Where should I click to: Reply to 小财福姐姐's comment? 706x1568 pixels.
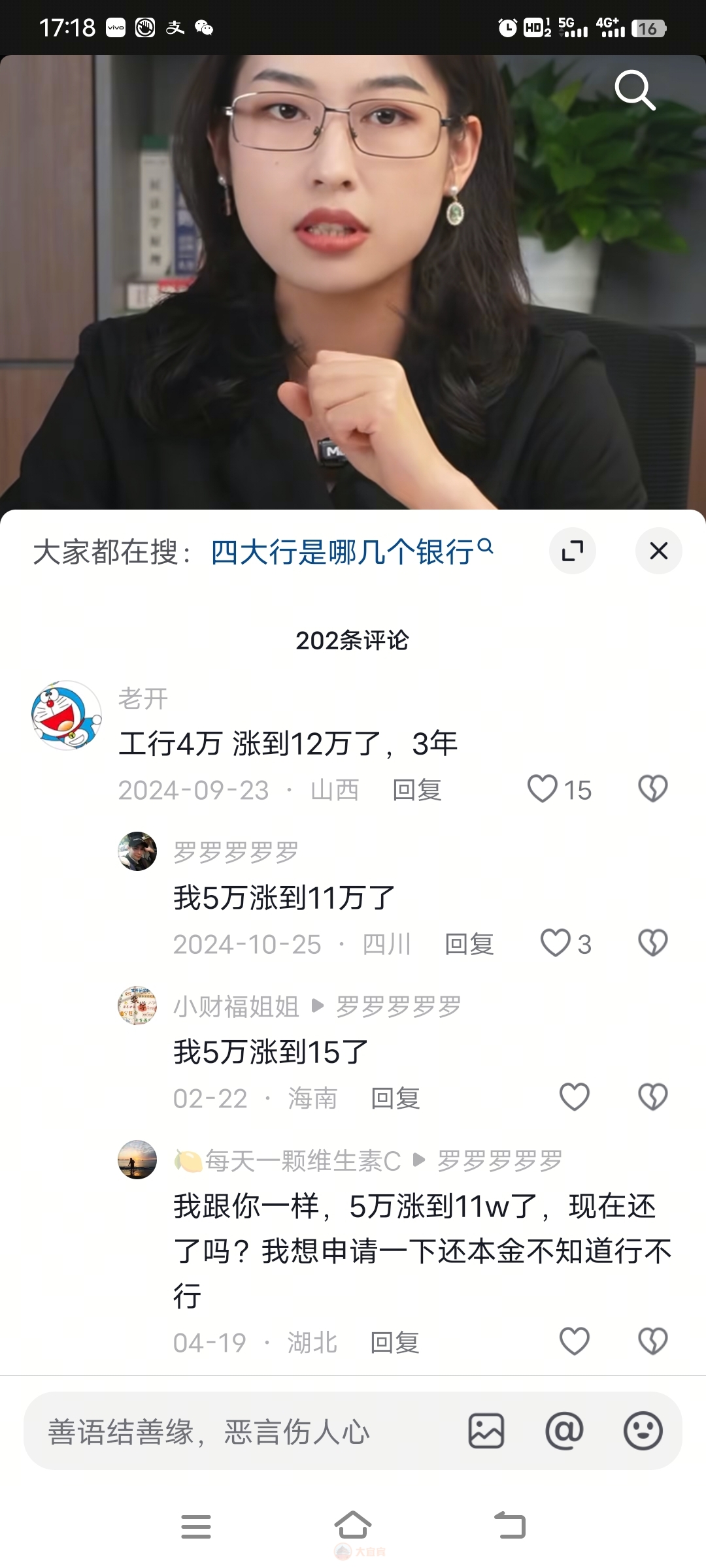click(395, 1099)
